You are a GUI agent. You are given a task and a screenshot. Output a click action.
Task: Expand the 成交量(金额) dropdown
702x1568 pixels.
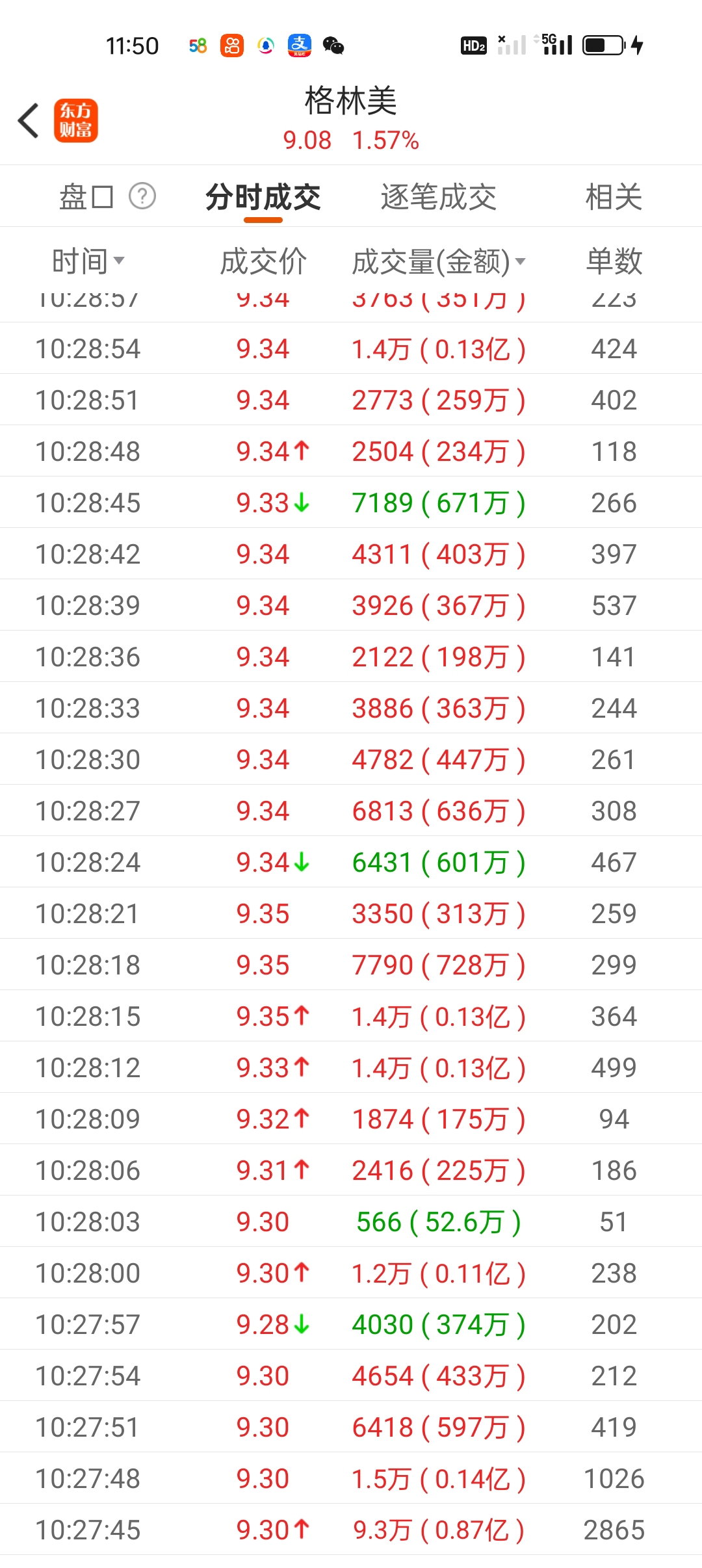point(439,261)
